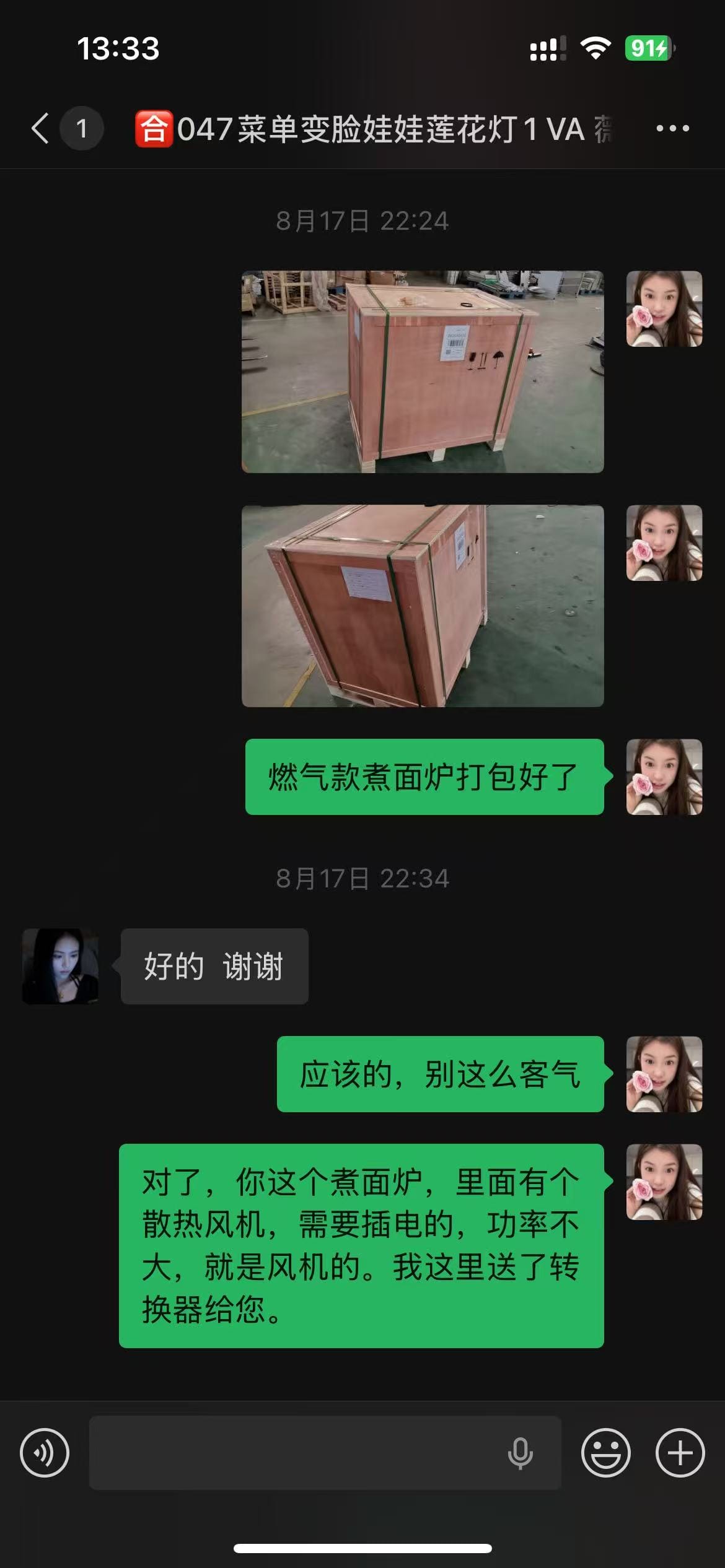Open the sender avatar beside "燃气款煮面炉打包好了"
The height and width of the screenshot is (1568, 725).
pos(664,777)
